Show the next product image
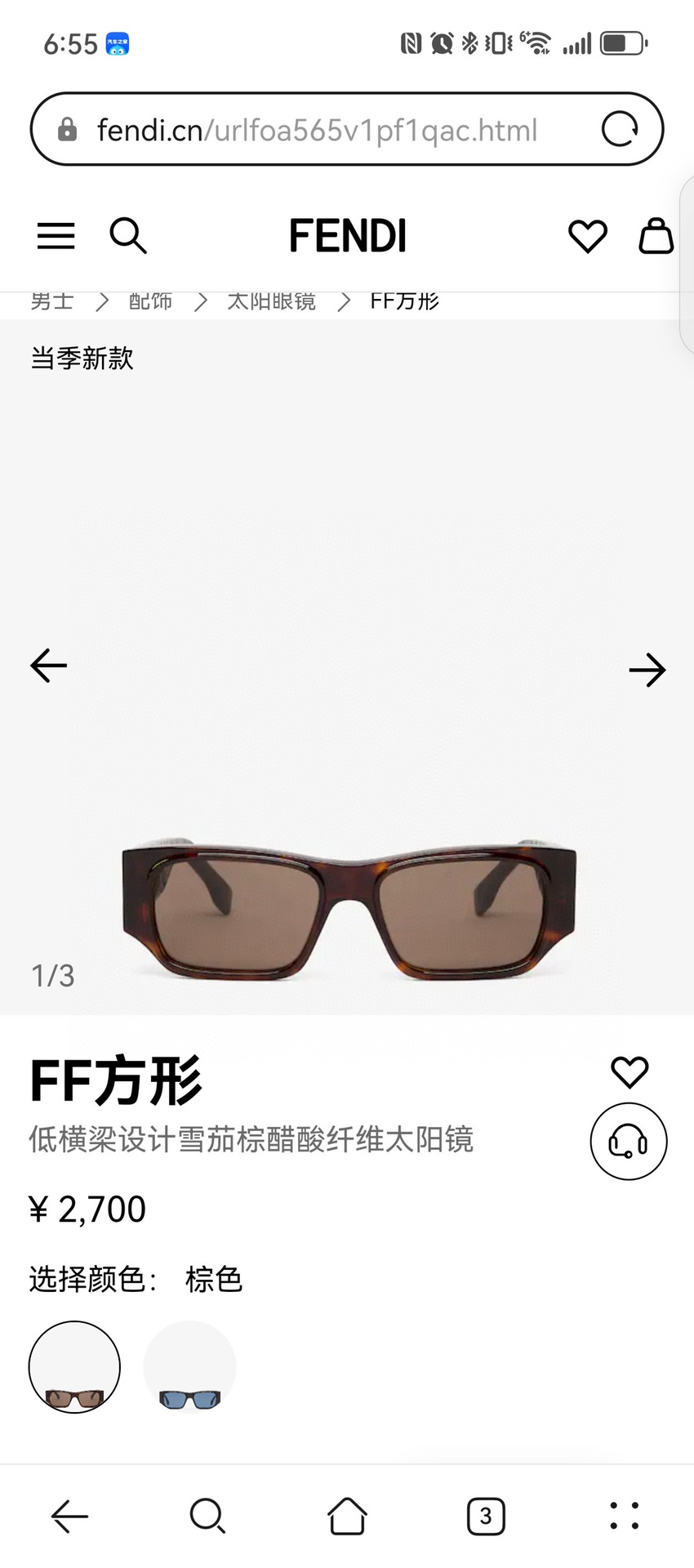 point(647,670)
